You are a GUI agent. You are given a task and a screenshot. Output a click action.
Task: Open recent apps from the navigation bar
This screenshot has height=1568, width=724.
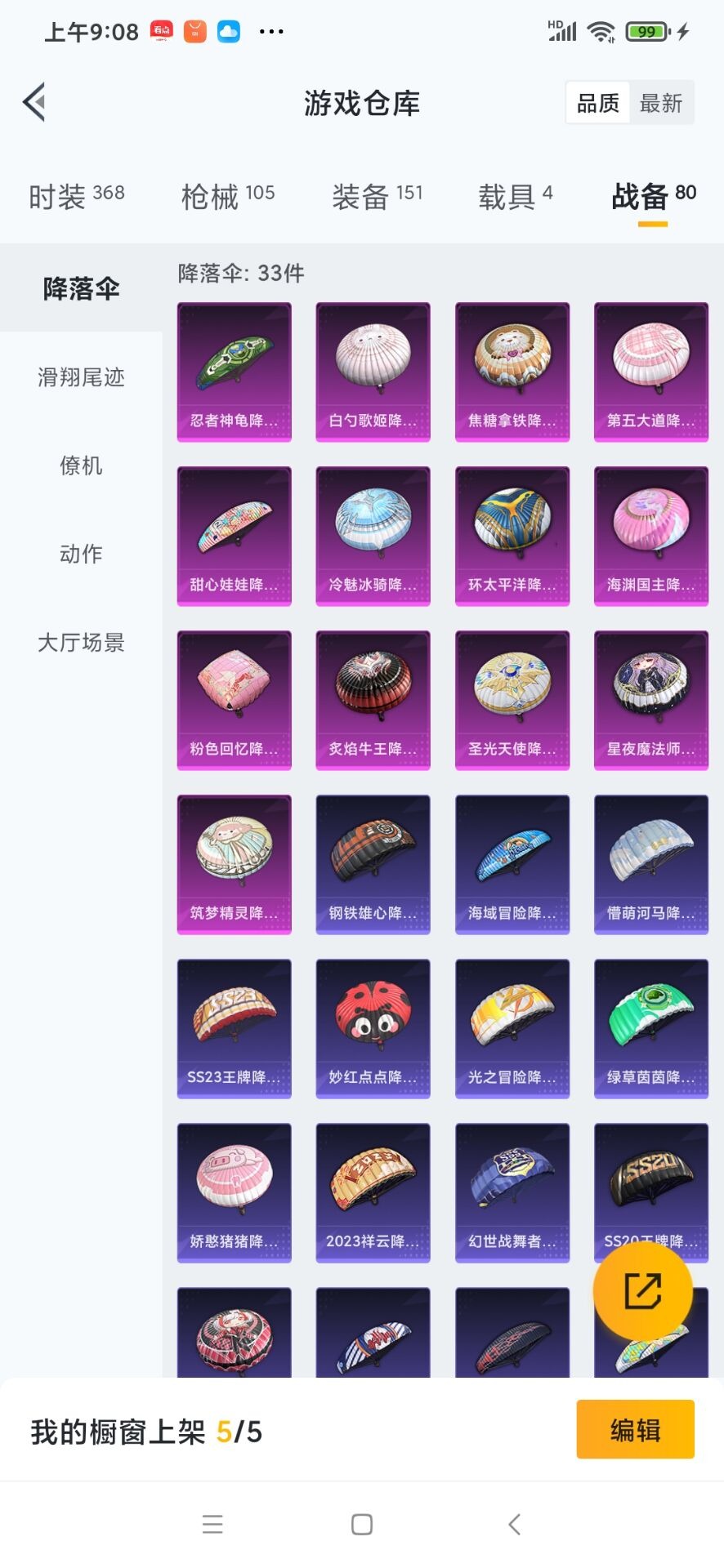(212, 1524)
